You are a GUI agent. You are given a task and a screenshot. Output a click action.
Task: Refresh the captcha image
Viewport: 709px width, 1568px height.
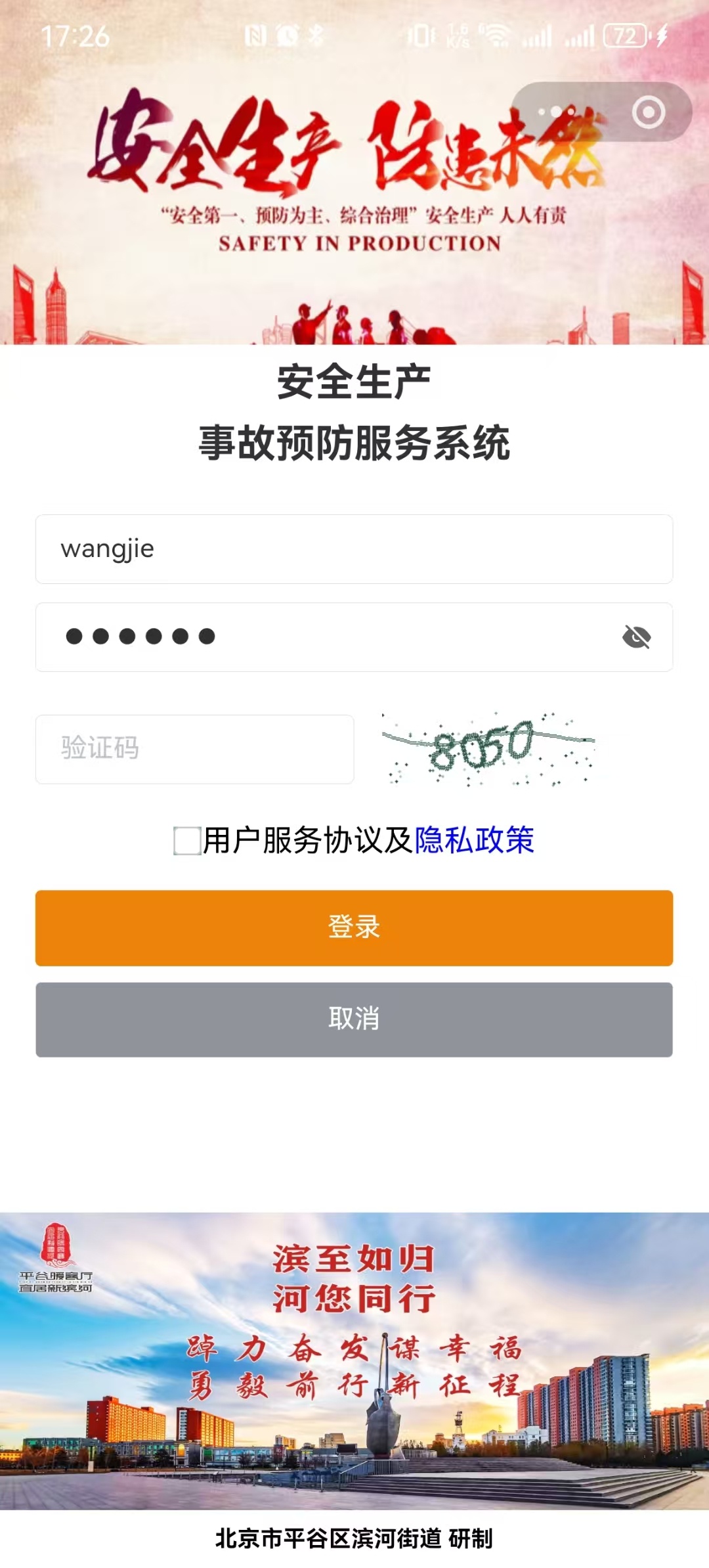(x=489, y=749)
